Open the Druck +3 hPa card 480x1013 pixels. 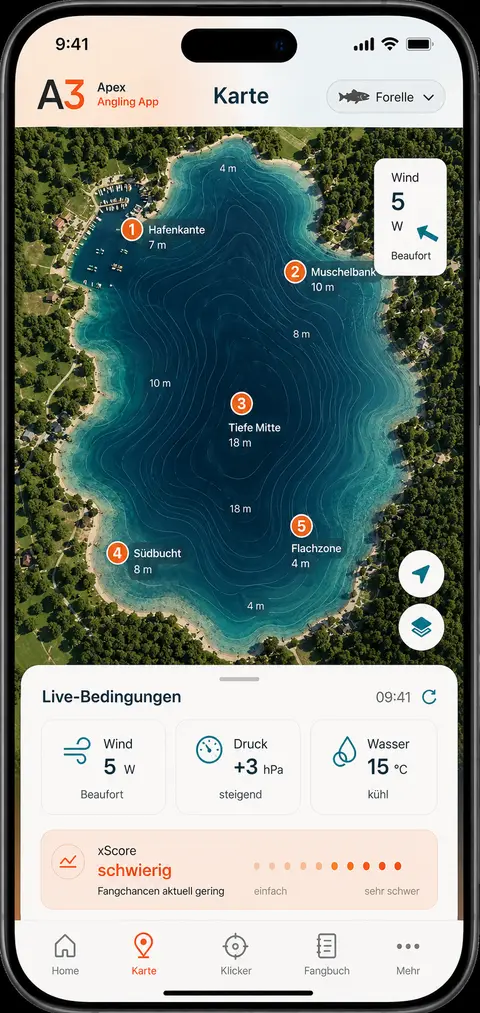click(238, 767)
